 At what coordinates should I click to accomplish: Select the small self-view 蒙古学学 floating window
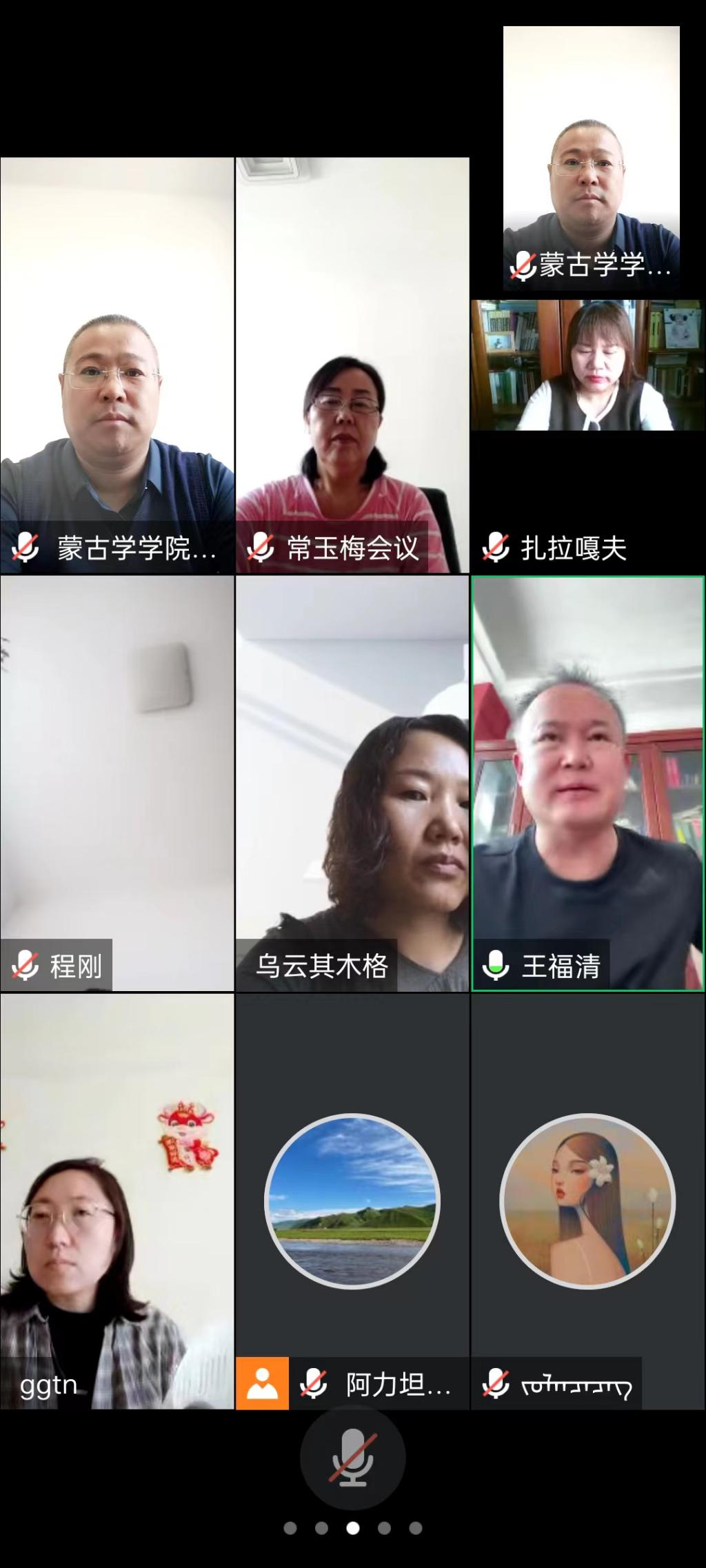point(591,157)
